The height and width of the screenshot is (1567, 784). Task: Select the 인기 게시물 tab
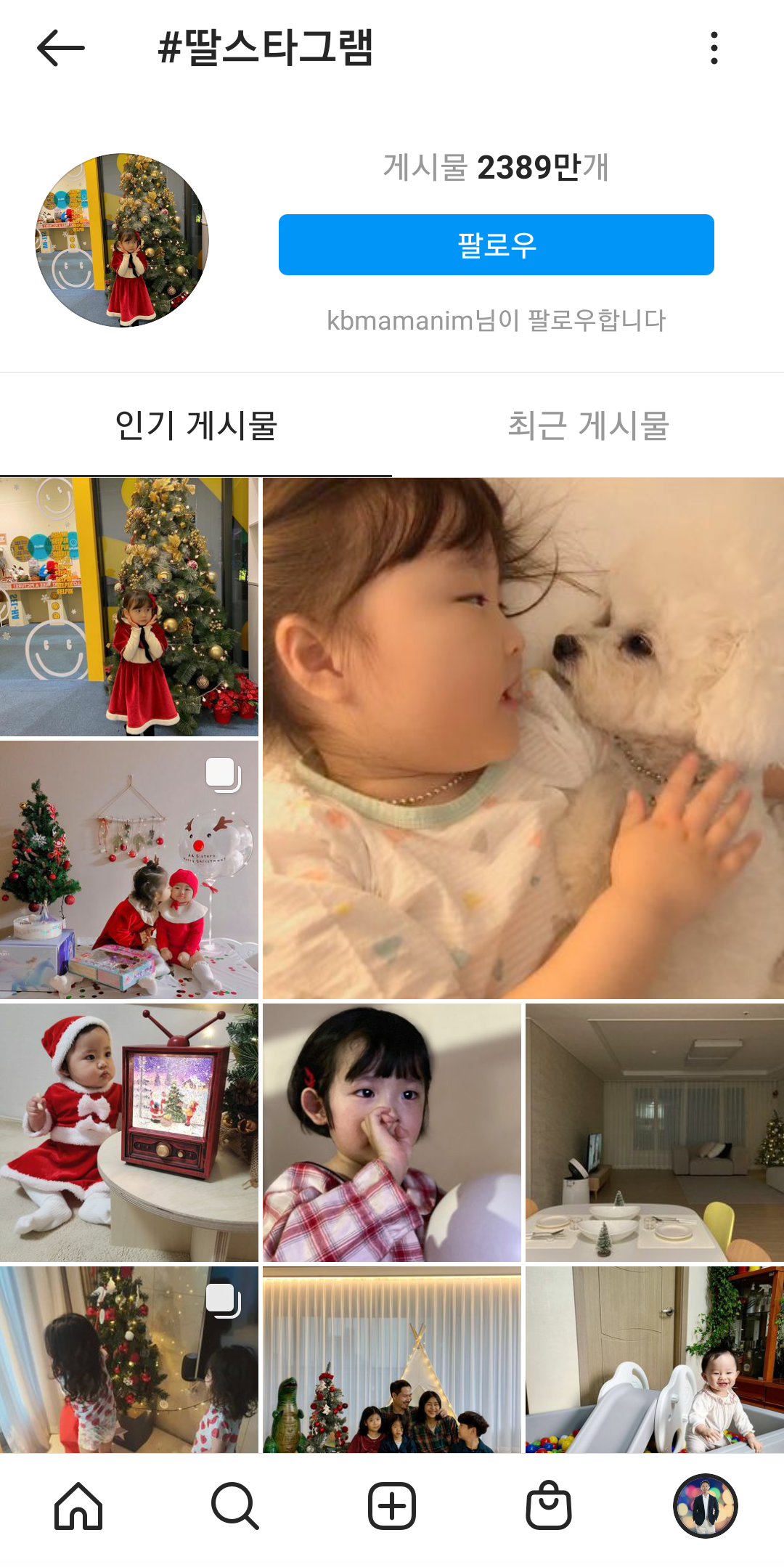click(x=196, y=425)
